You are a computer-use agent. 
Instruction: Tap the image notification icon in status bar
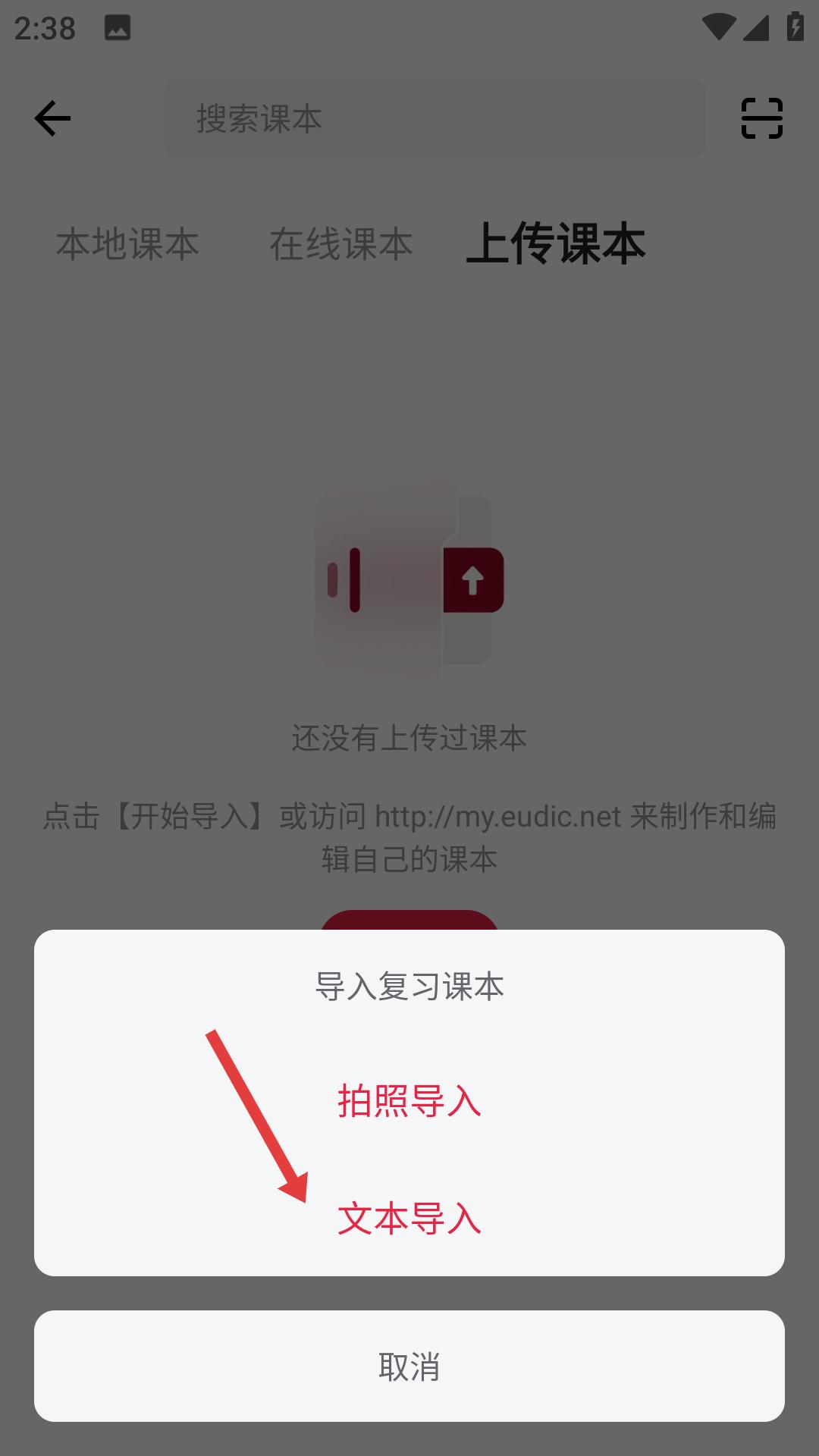[118, 28]
